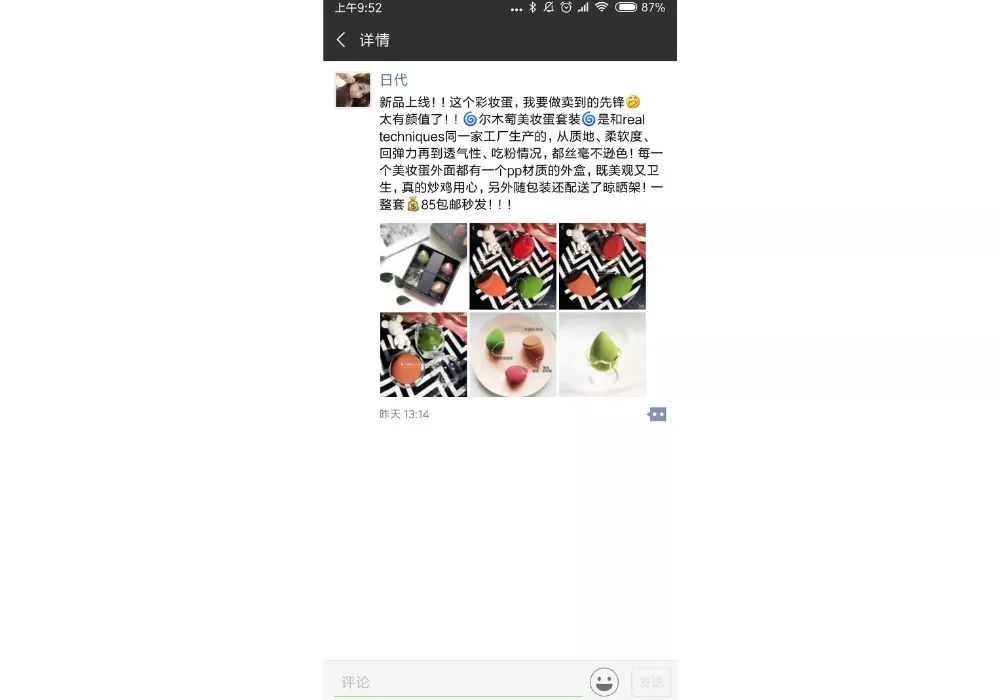Go back from the 详情 page
Image resolution: width=1000 pixels, height=700 pixels.
(x=341, y=40)
